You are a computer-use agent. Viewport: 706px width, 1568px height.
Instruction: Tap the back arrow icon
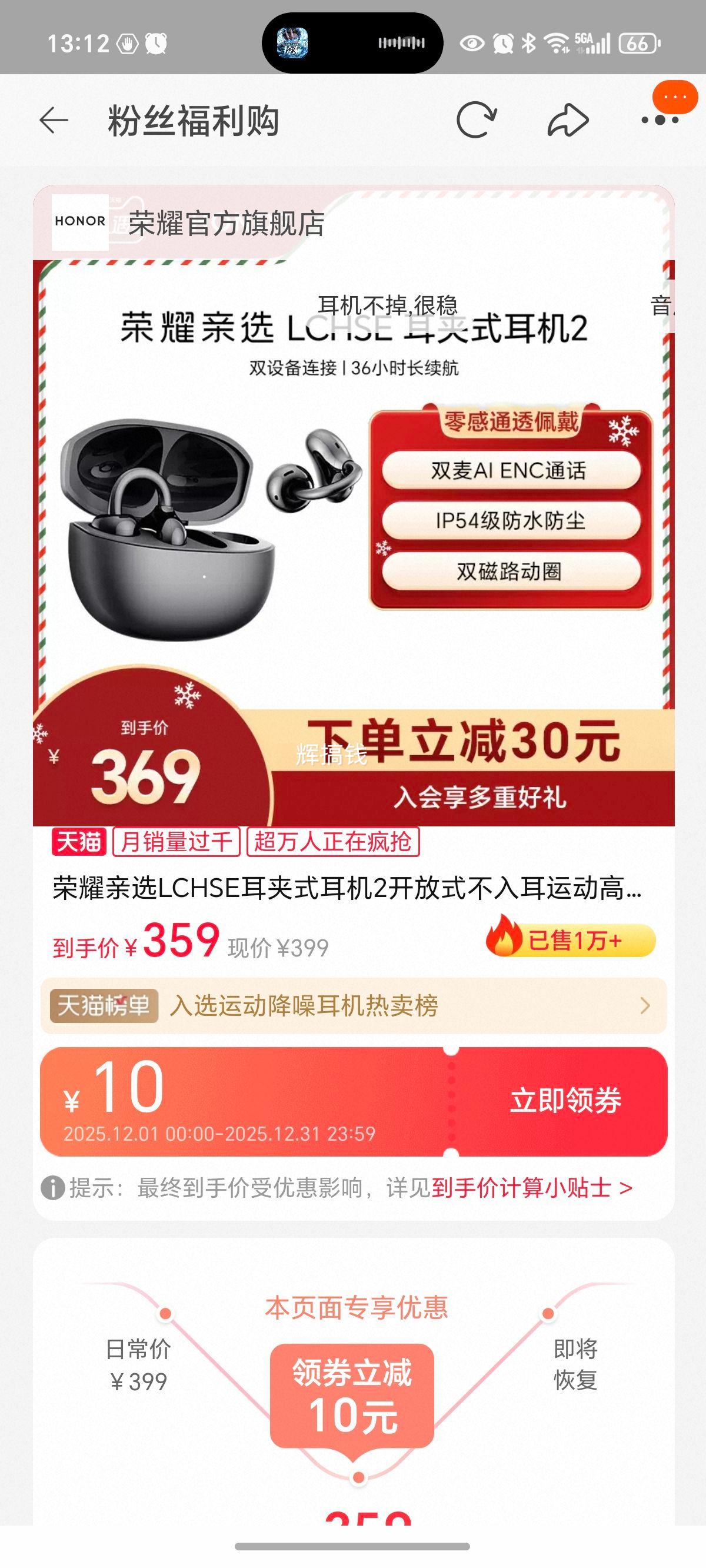55,120
